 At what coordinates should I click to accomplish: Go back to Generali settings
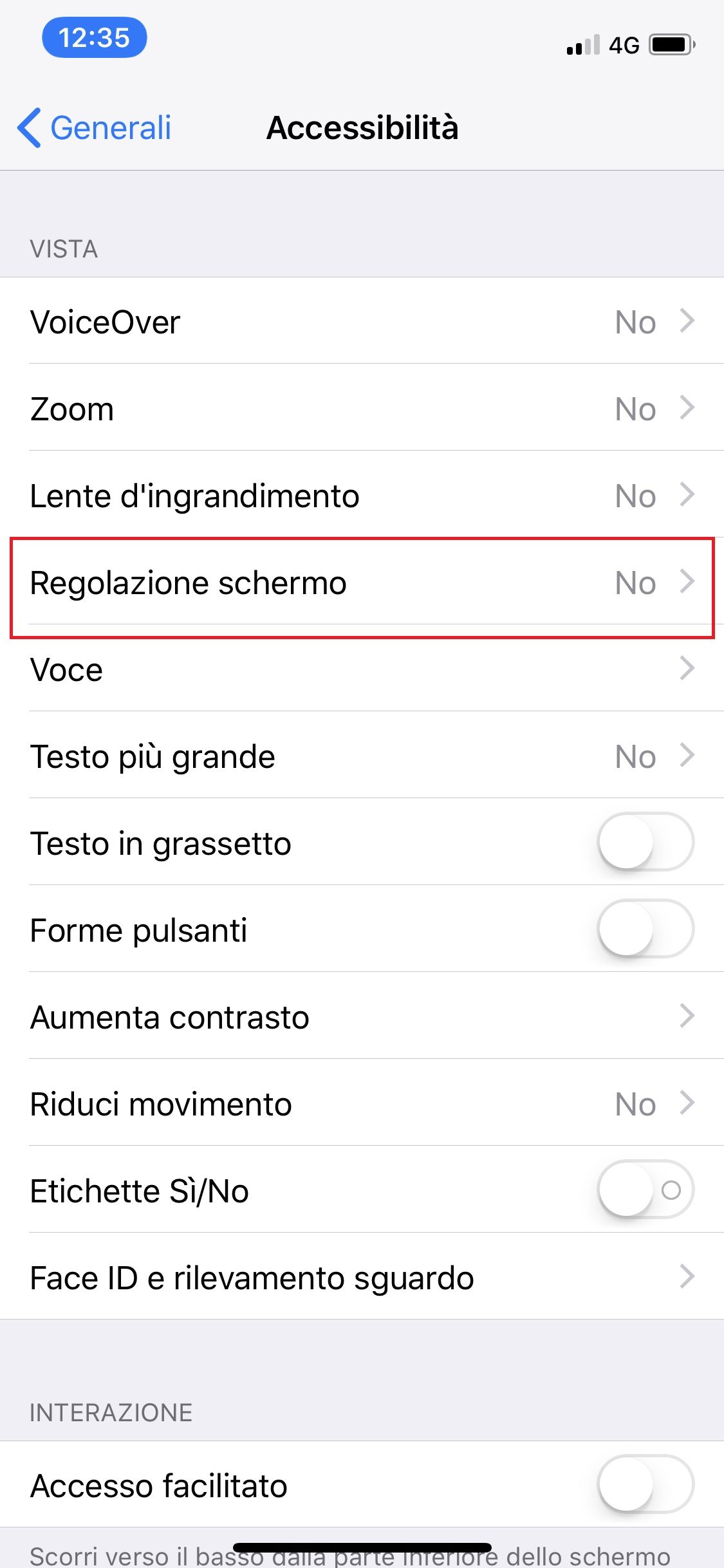click(94, 127)
